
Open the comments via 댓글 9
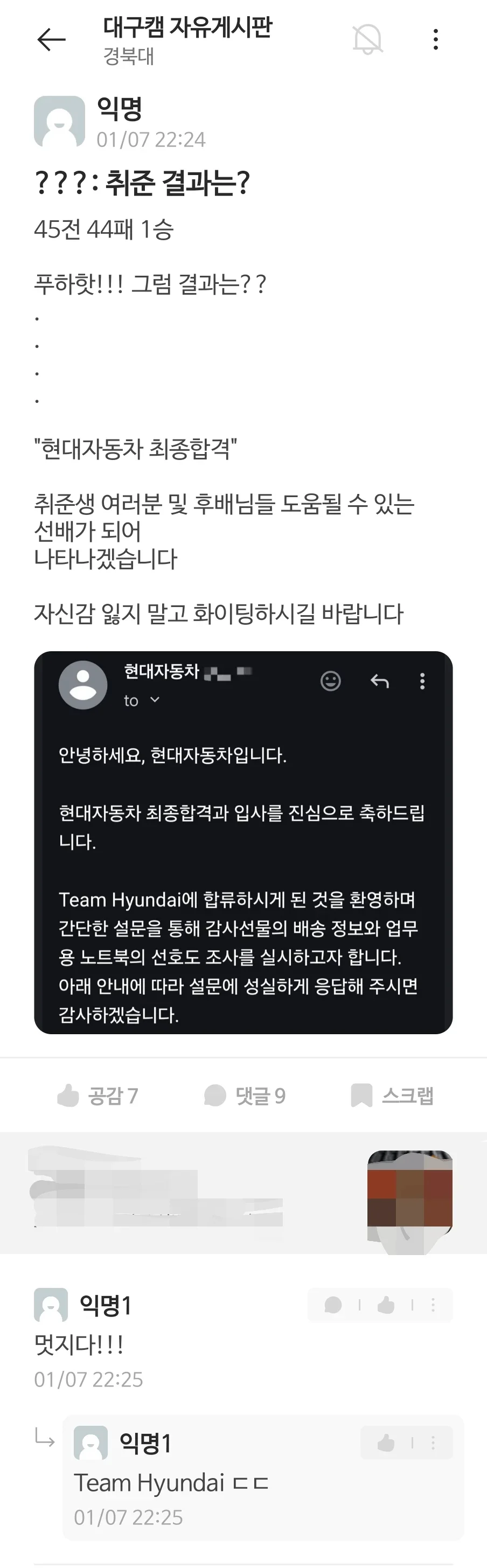coord(245,1096)
